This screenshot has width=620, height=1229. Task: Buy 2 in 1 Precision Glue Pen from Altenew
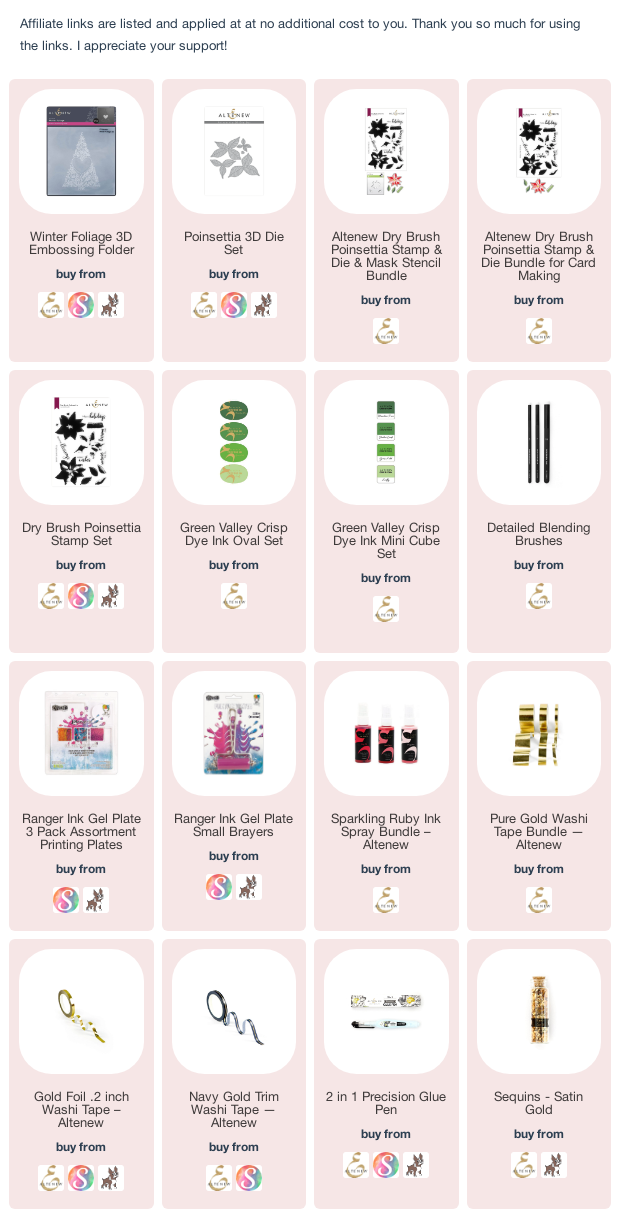[356, 1165]
